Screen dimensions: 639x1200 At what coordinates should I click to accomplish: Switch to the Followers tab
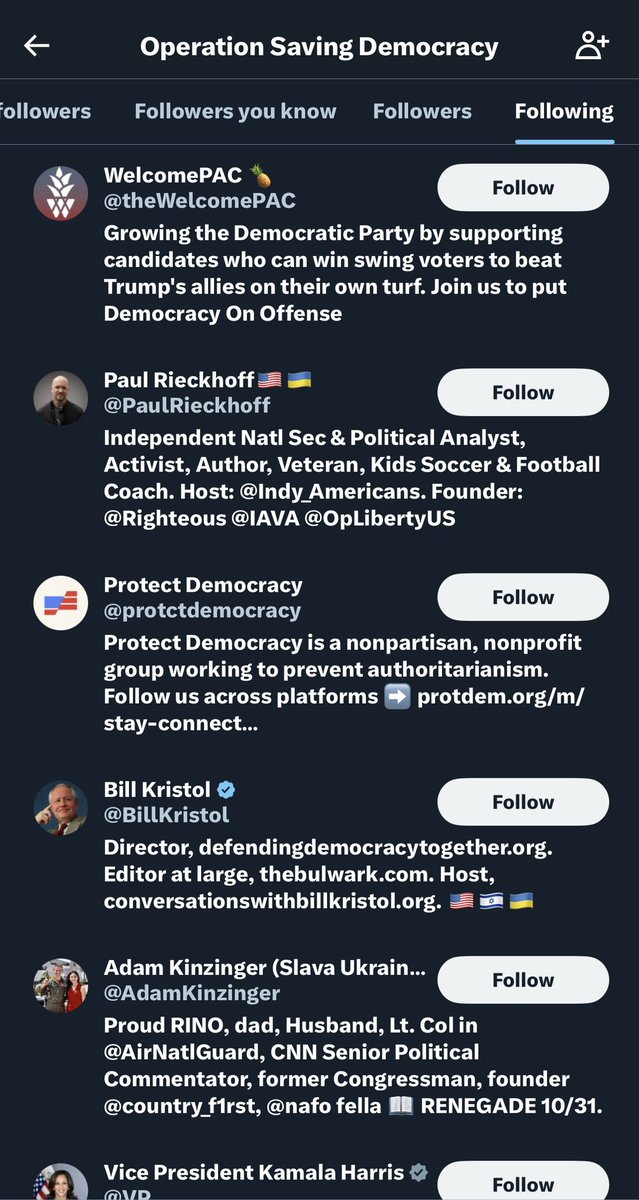(x=422, y=111)
